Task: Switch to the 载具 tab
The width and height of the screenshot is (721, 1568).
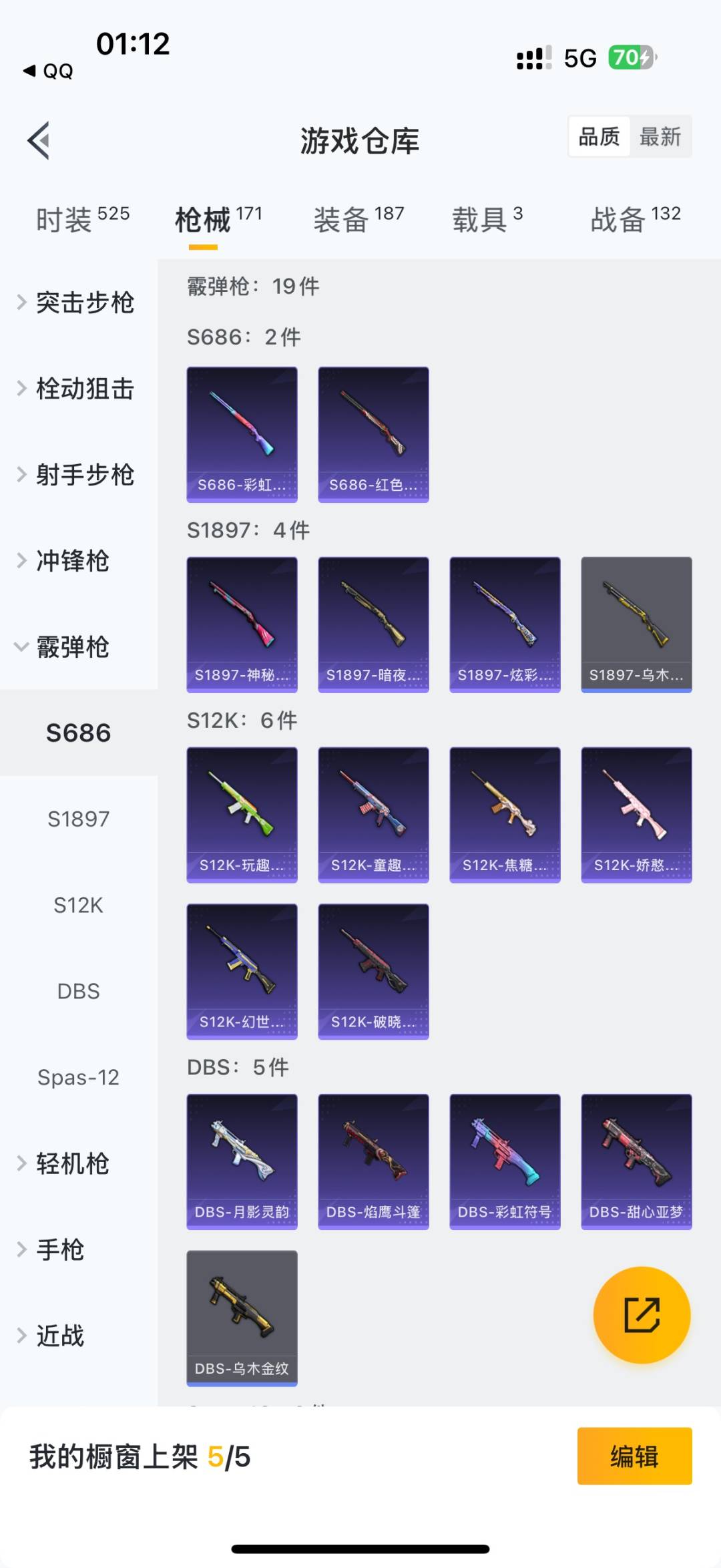Action: pyautogui.click(x=487, y=219)
